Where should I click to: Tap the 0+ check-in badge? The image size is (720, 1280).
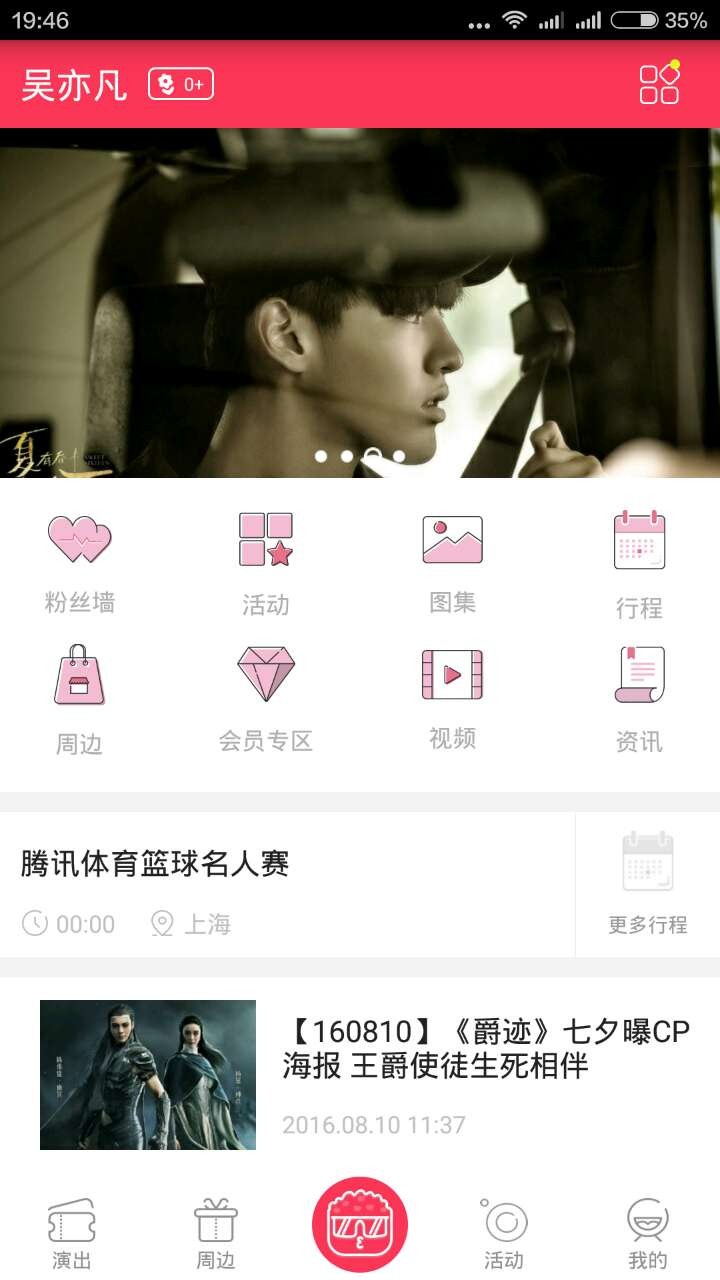(181, 84)
